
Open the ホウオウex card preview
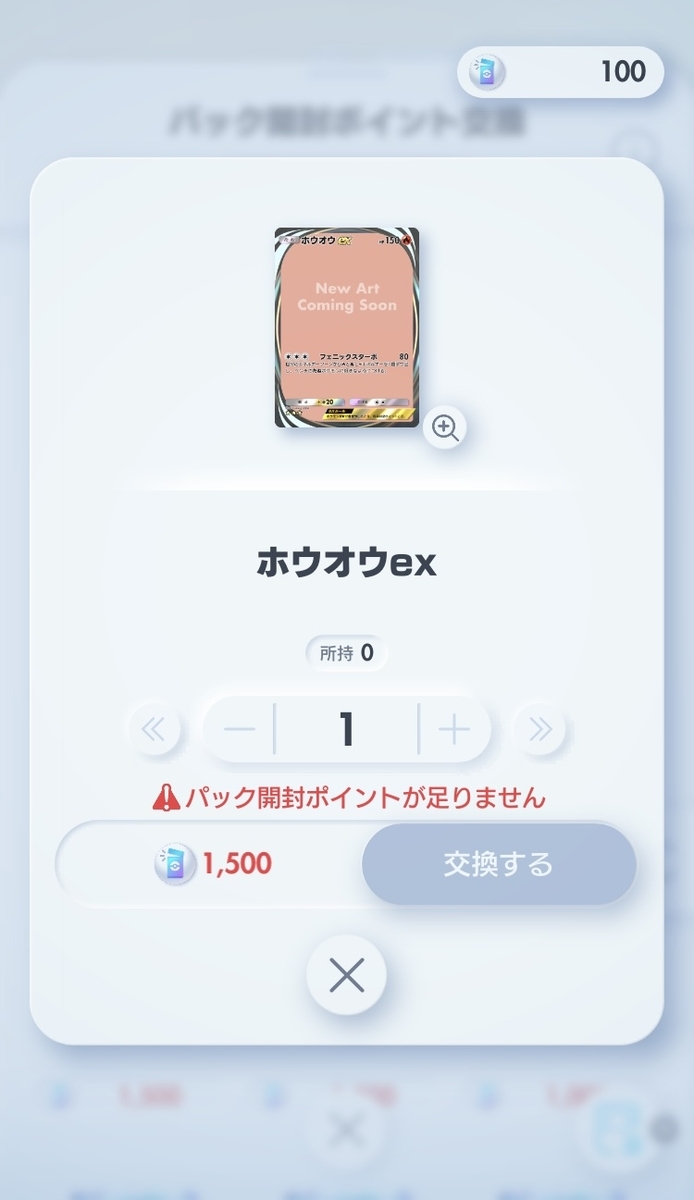(346, 326)
